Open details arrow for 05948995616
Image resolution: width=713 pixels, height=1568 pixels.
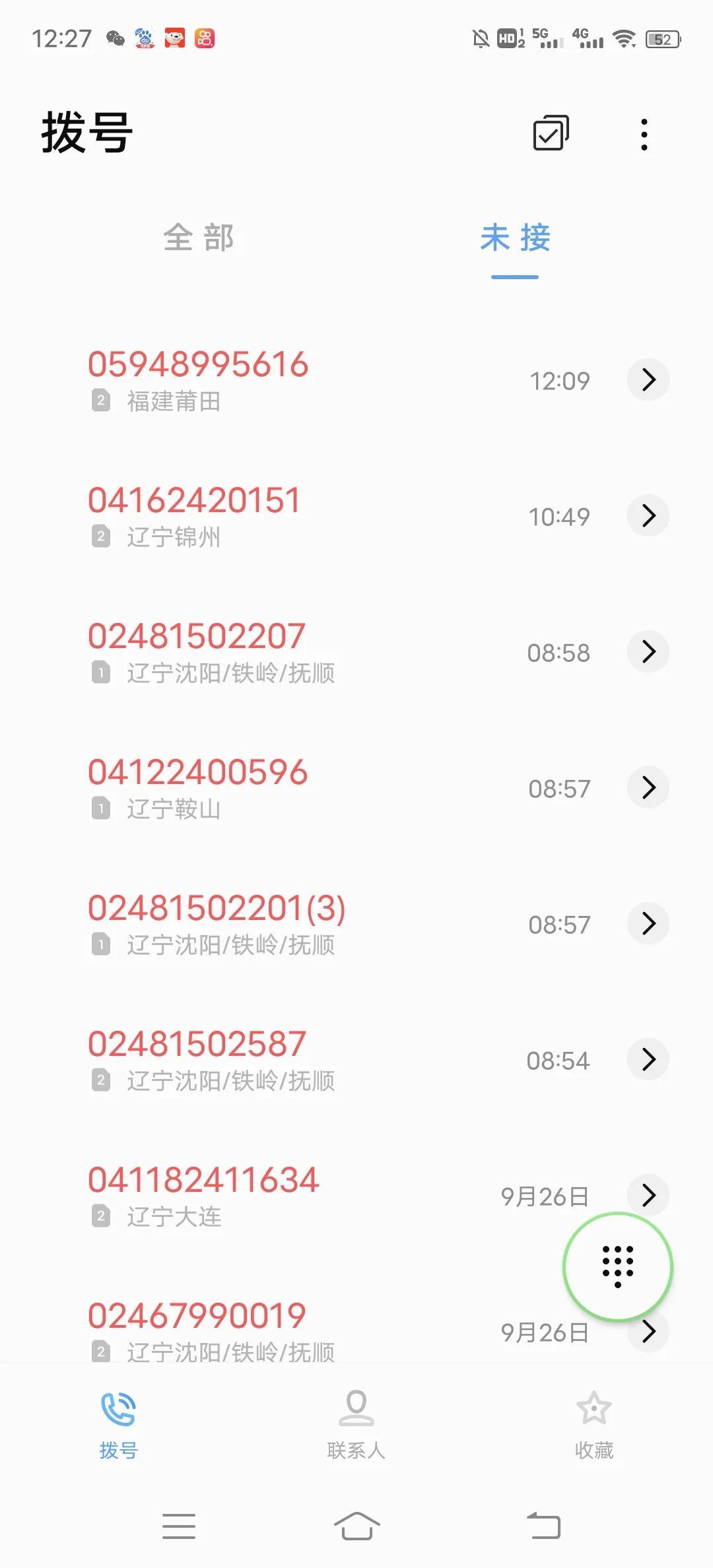[648, 379]
